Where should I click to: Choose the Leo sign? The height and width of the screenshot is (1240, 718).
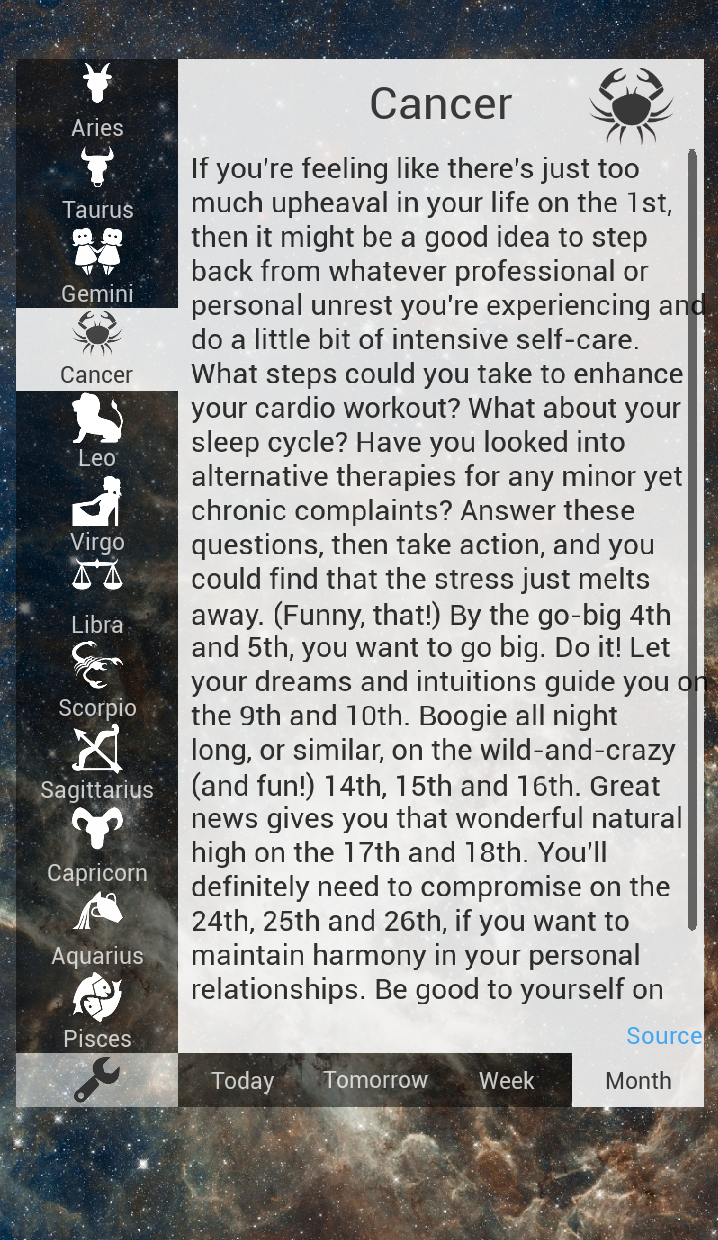click(97, 431)
